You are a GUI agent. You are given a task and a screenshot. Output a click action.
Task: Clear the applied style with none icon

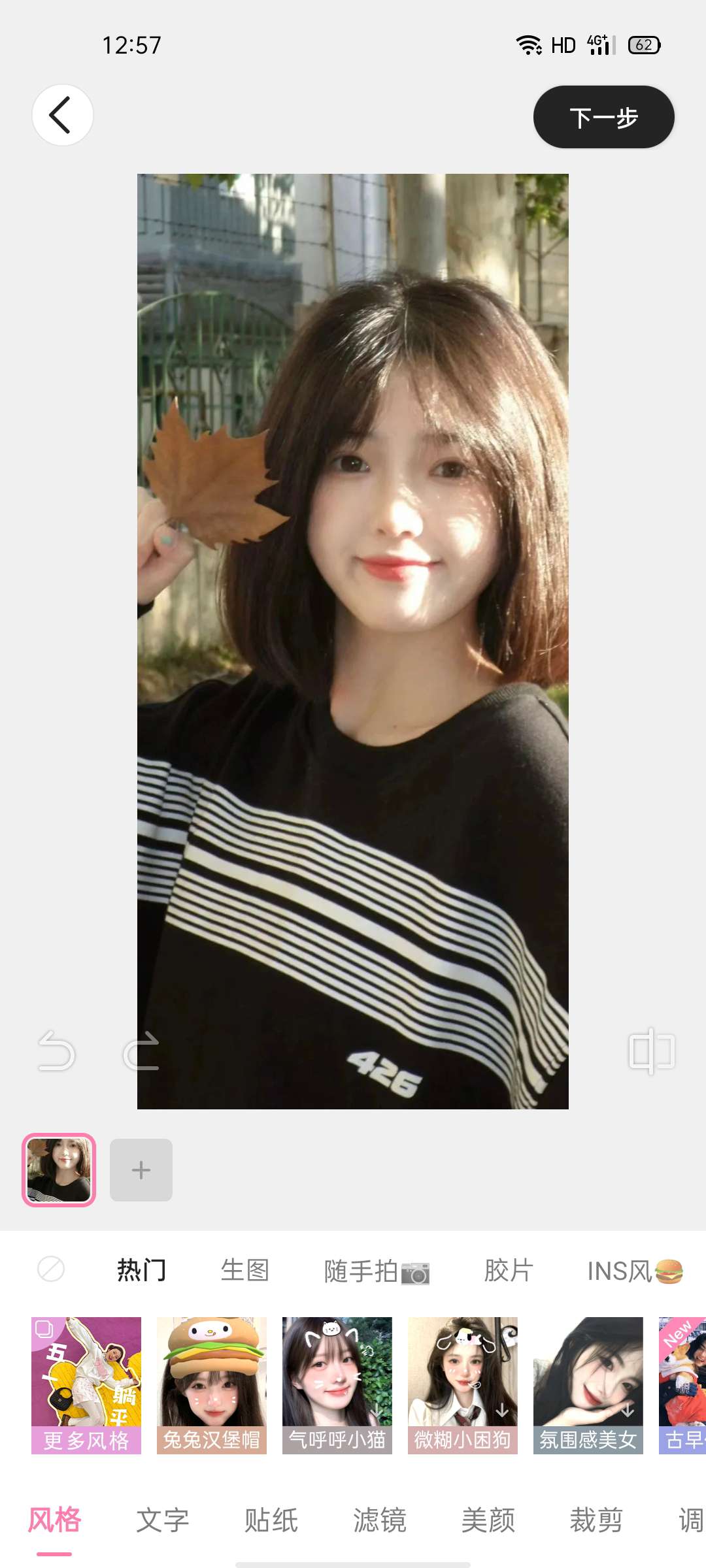click(x=51, y=1269)
